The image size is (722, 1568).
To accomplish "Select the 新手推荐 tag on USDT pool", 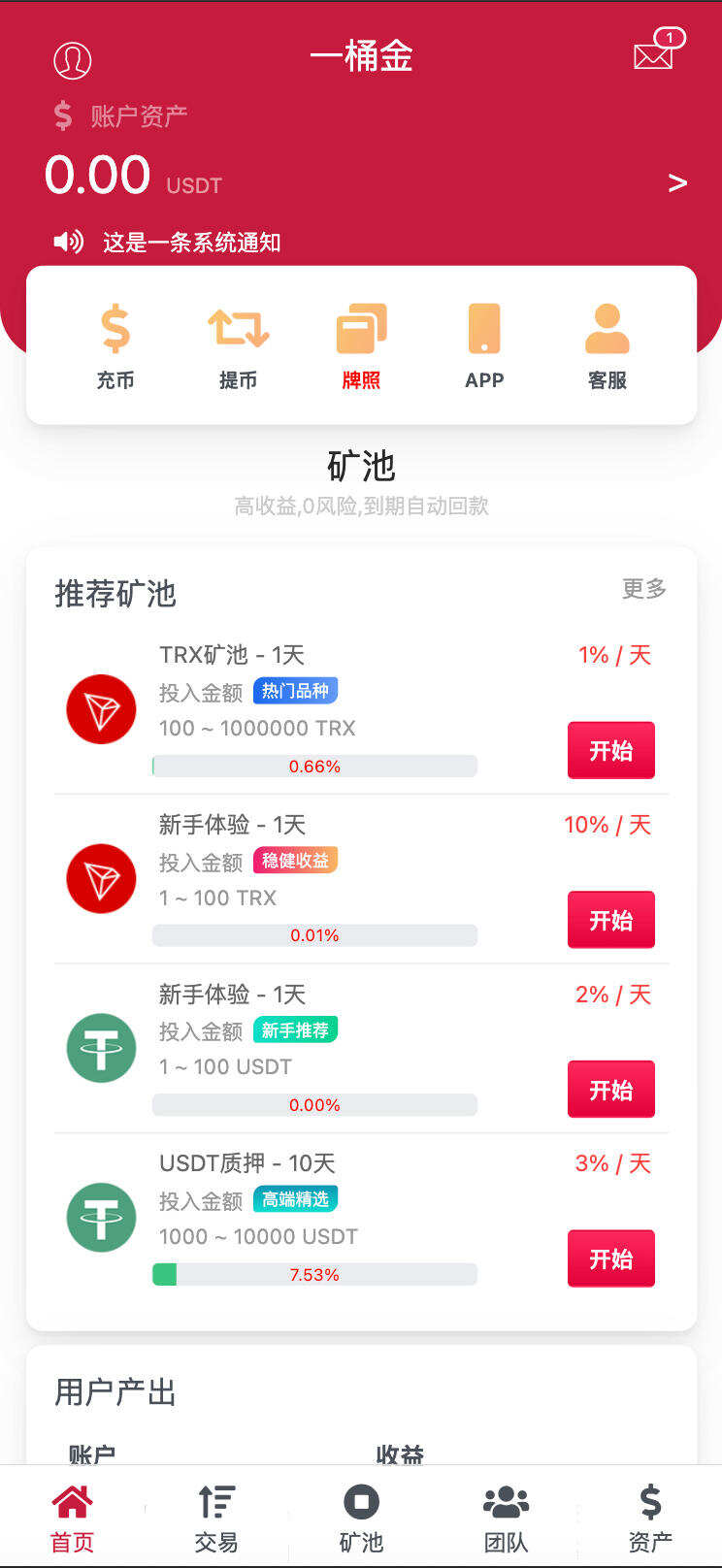I will coord(295,1030).
